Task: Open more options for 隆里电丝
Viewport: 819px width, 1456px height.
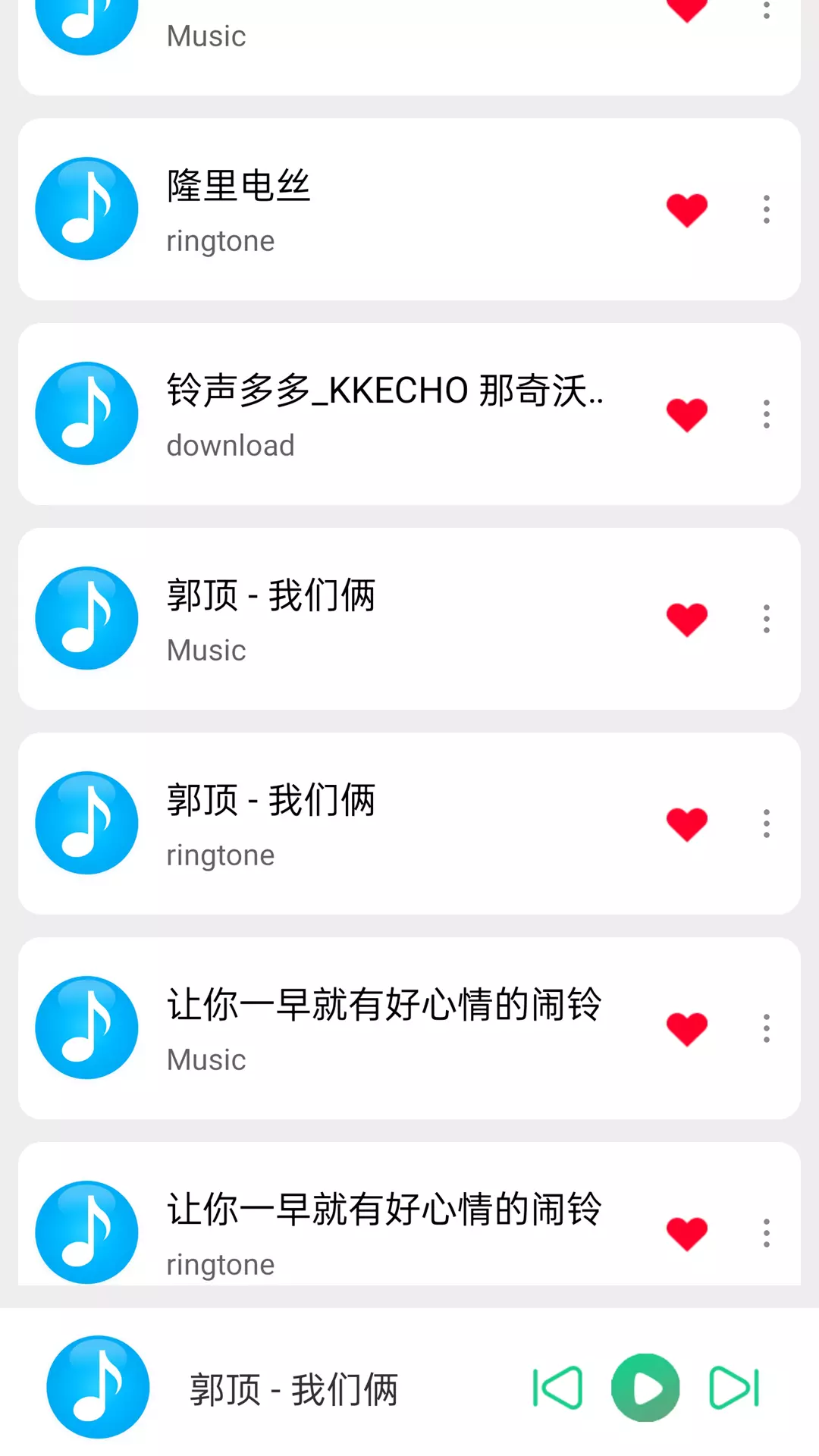Action: click(767, 209)
